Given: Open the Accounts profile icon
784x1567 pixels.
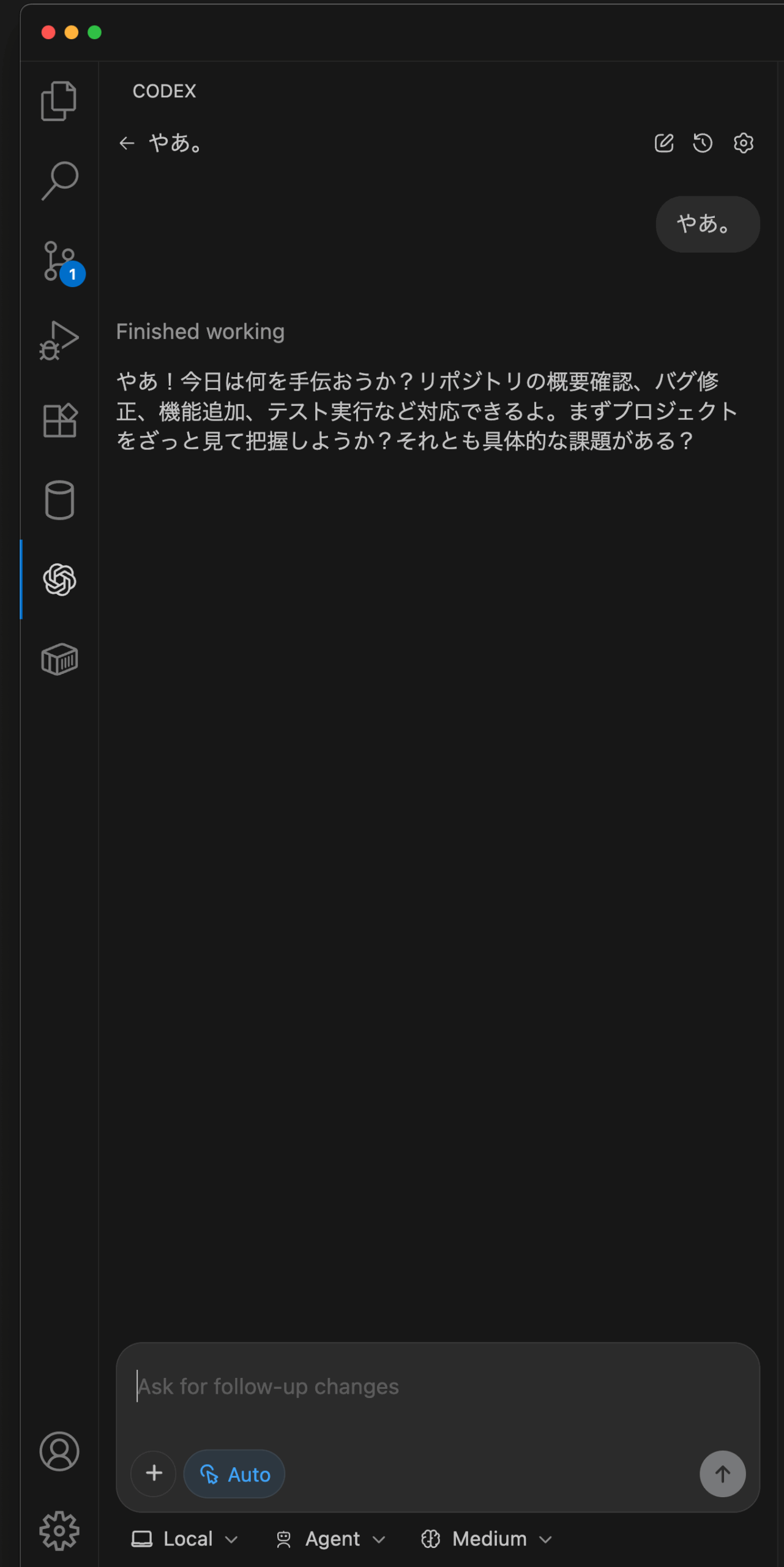Looking at the screenshot, I should [59, 1451].
